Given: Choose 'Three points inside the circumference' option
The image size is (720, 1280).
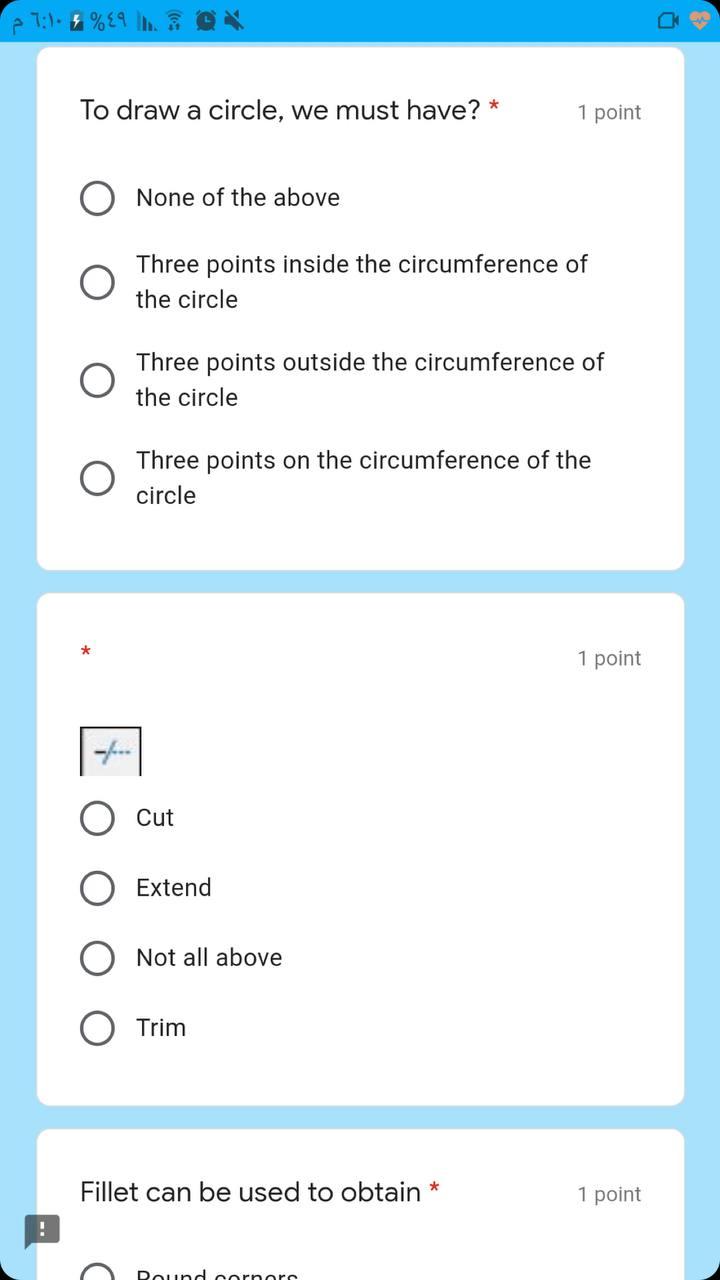Looking at the screenshot, I should click(97, 282).
